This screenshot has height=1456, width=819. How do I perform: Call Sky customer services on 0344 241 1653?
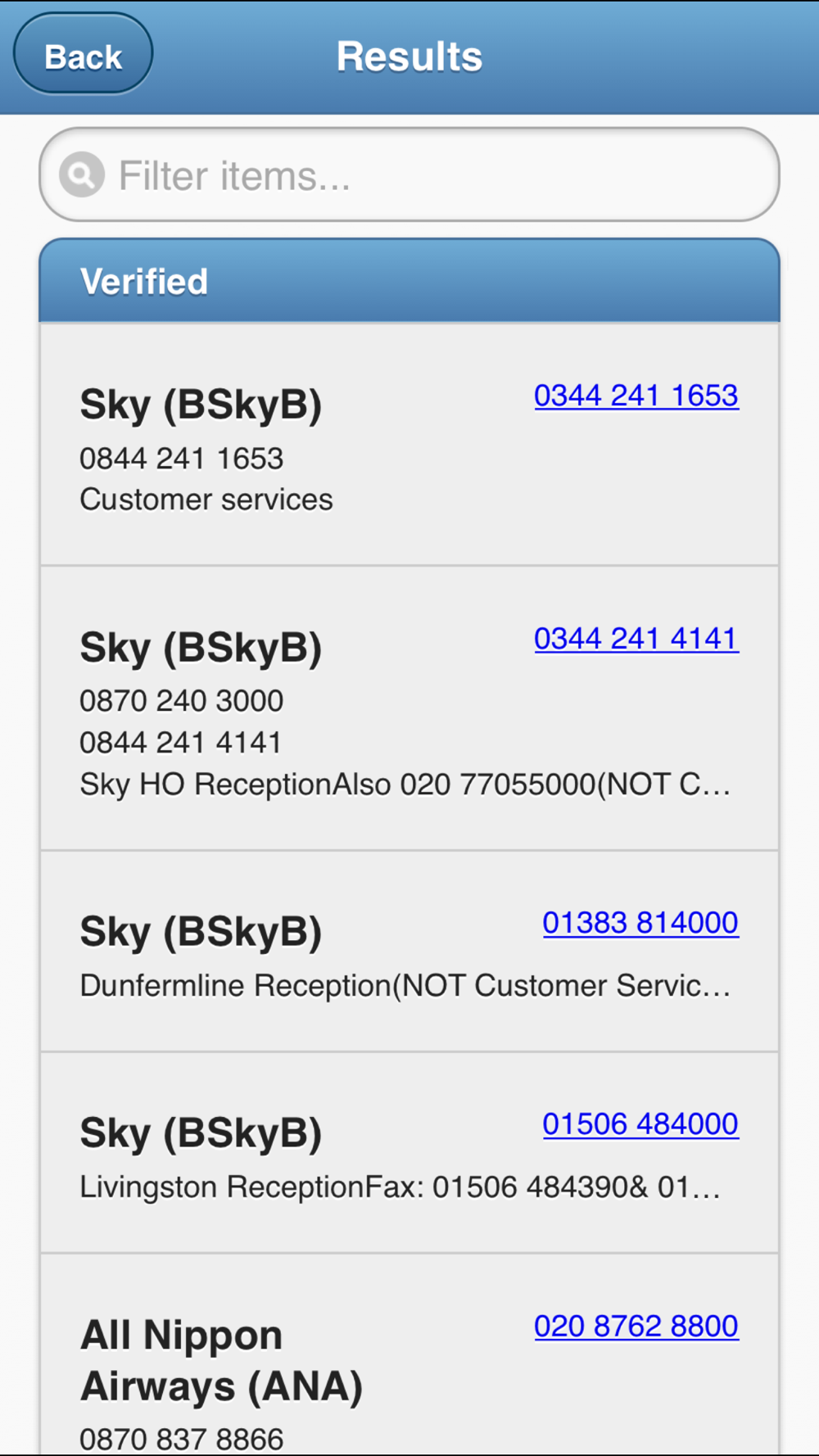pos(636,396)
